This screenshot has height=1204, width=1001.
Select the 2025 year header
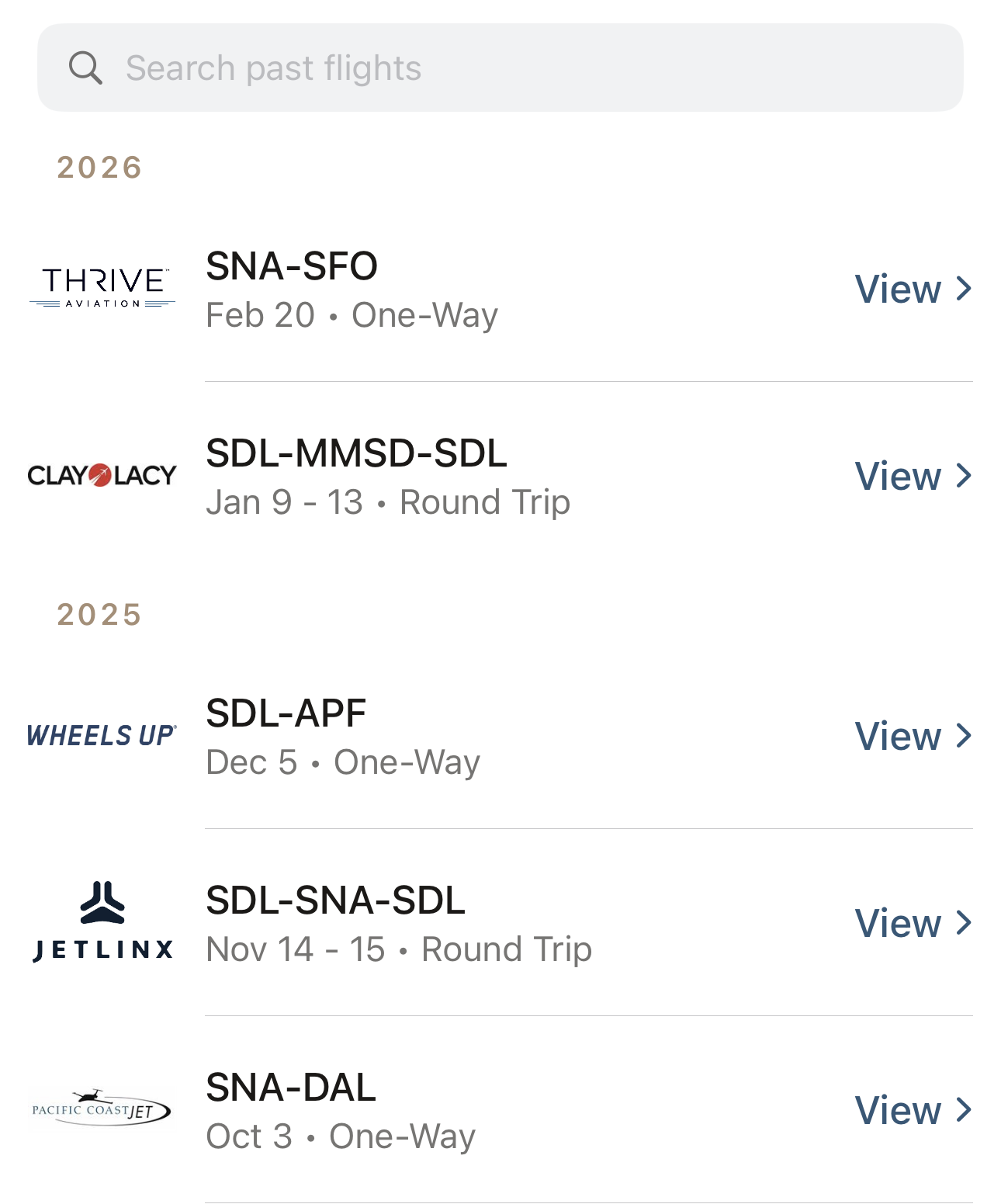[99, 613]
